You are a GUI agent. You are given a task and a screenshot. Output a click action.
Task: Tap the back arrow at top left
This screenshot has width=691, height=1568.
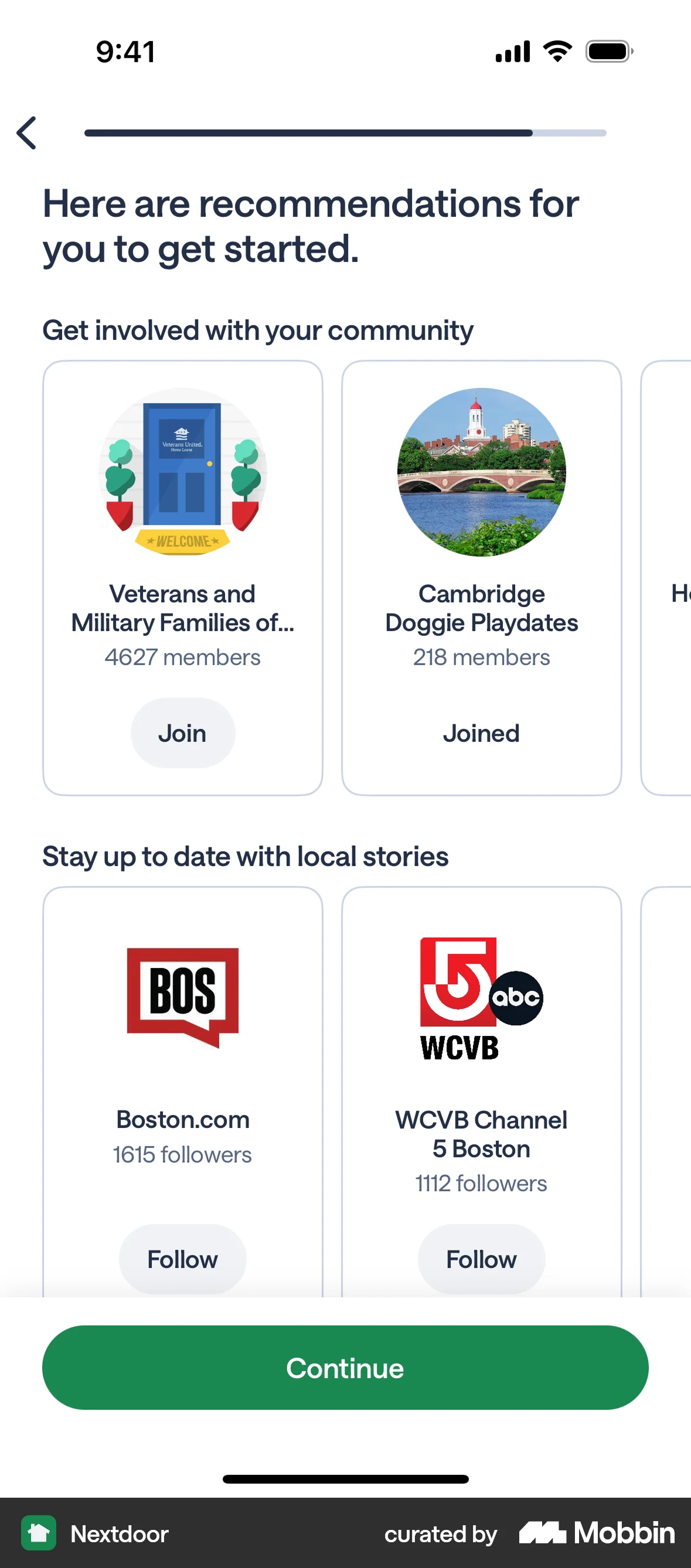[x=27, y=132]
